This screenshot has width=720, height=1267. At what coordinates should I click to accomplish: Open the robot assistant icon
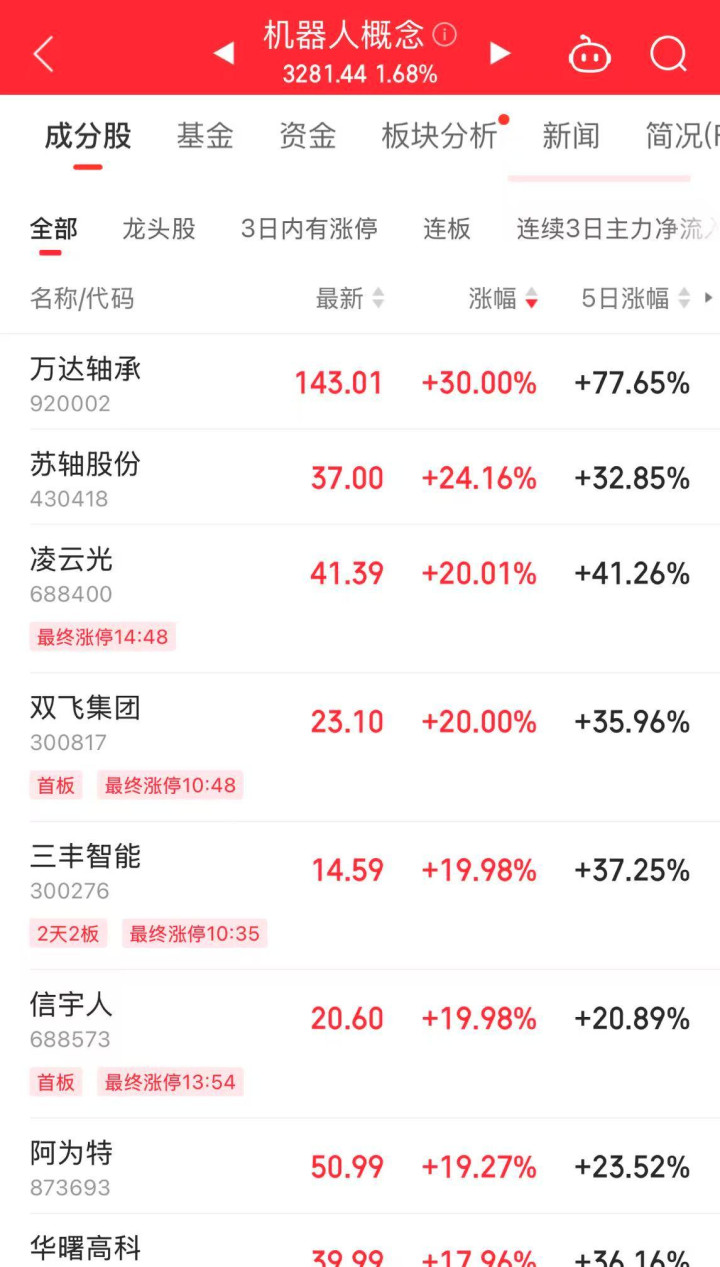590,54
